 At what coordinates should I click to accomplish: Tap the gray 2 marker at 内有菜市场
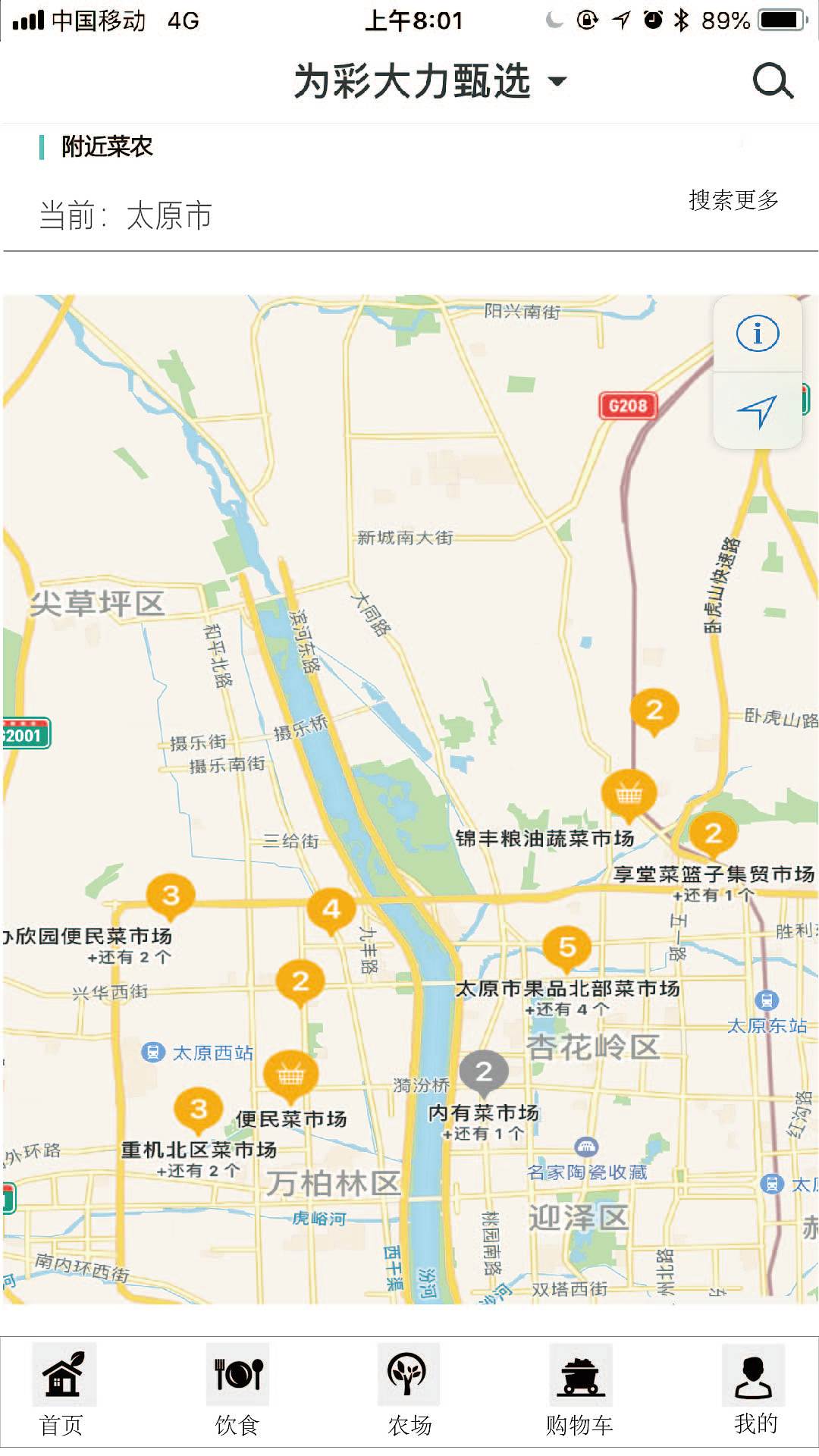(x=485, y=1071)
